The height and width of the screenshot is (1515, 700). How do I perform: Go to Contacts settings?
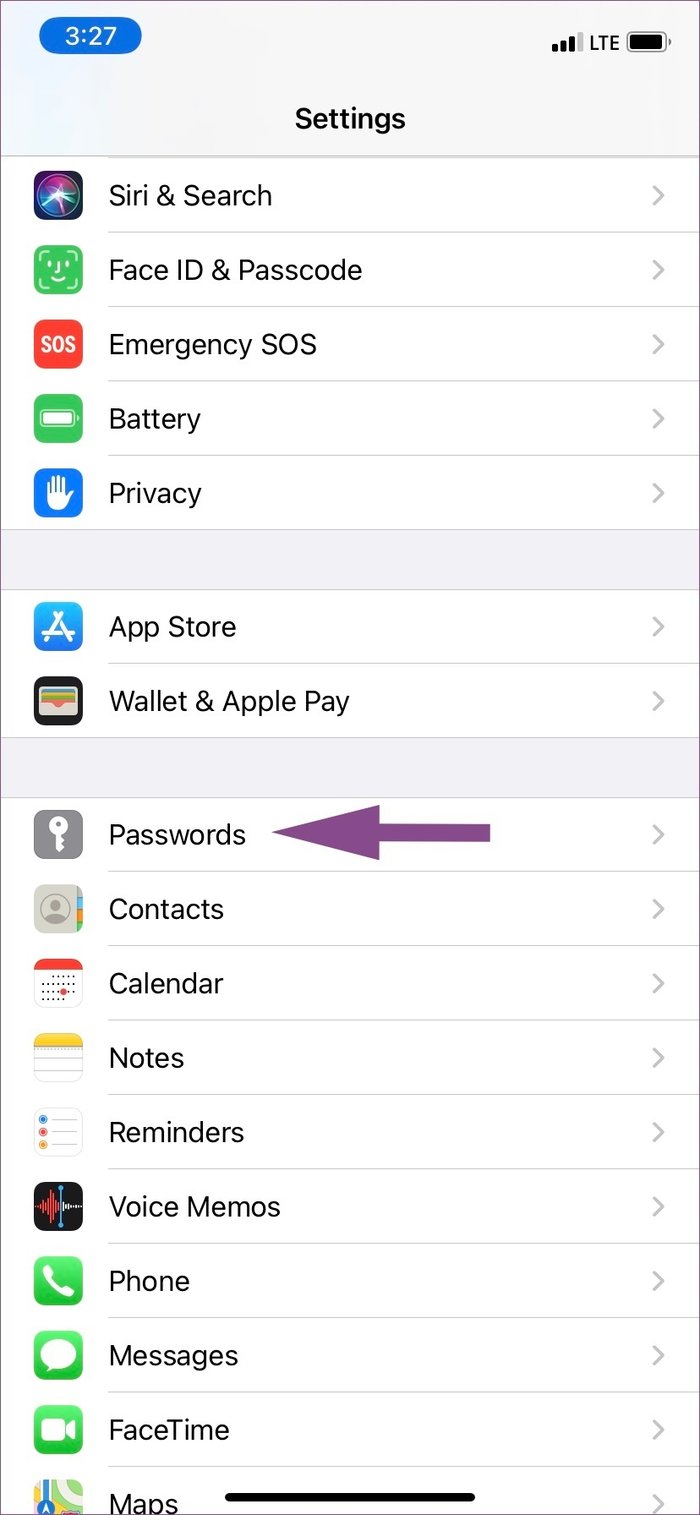coord(350,909)
